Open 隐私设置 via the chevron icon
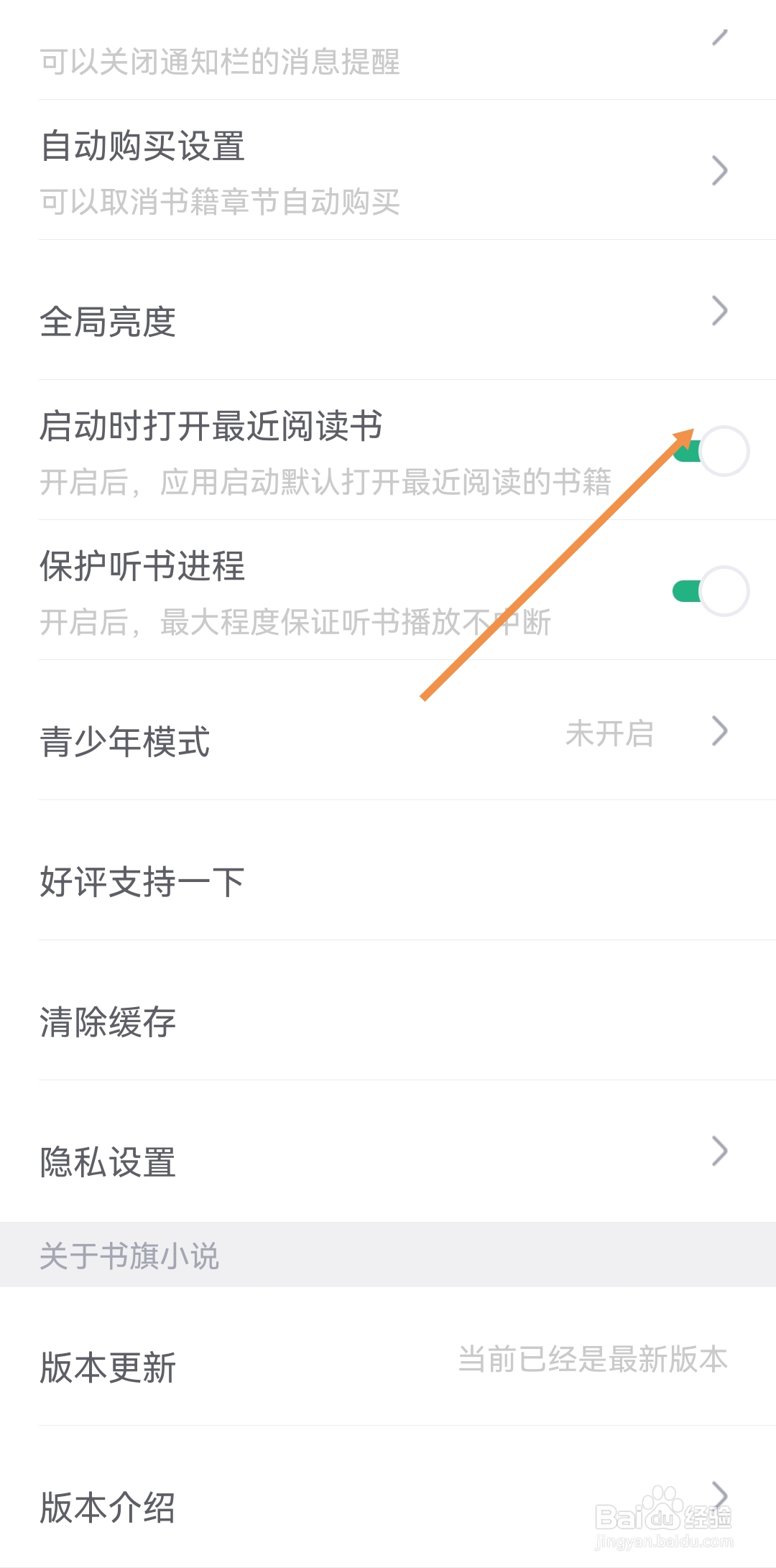Image resolution: width=776 pixels, height=1568 pixels. pos(722,1151)
